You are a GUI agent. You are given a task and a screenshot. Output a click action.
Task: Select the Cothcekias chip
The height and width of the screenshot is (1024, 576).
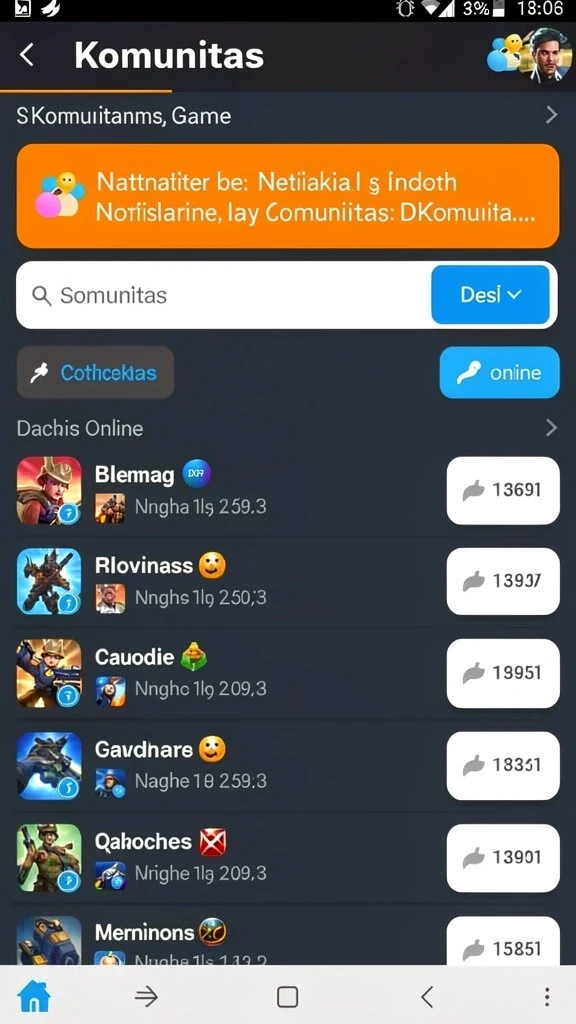pyautogui.click(x=95, y=372)
